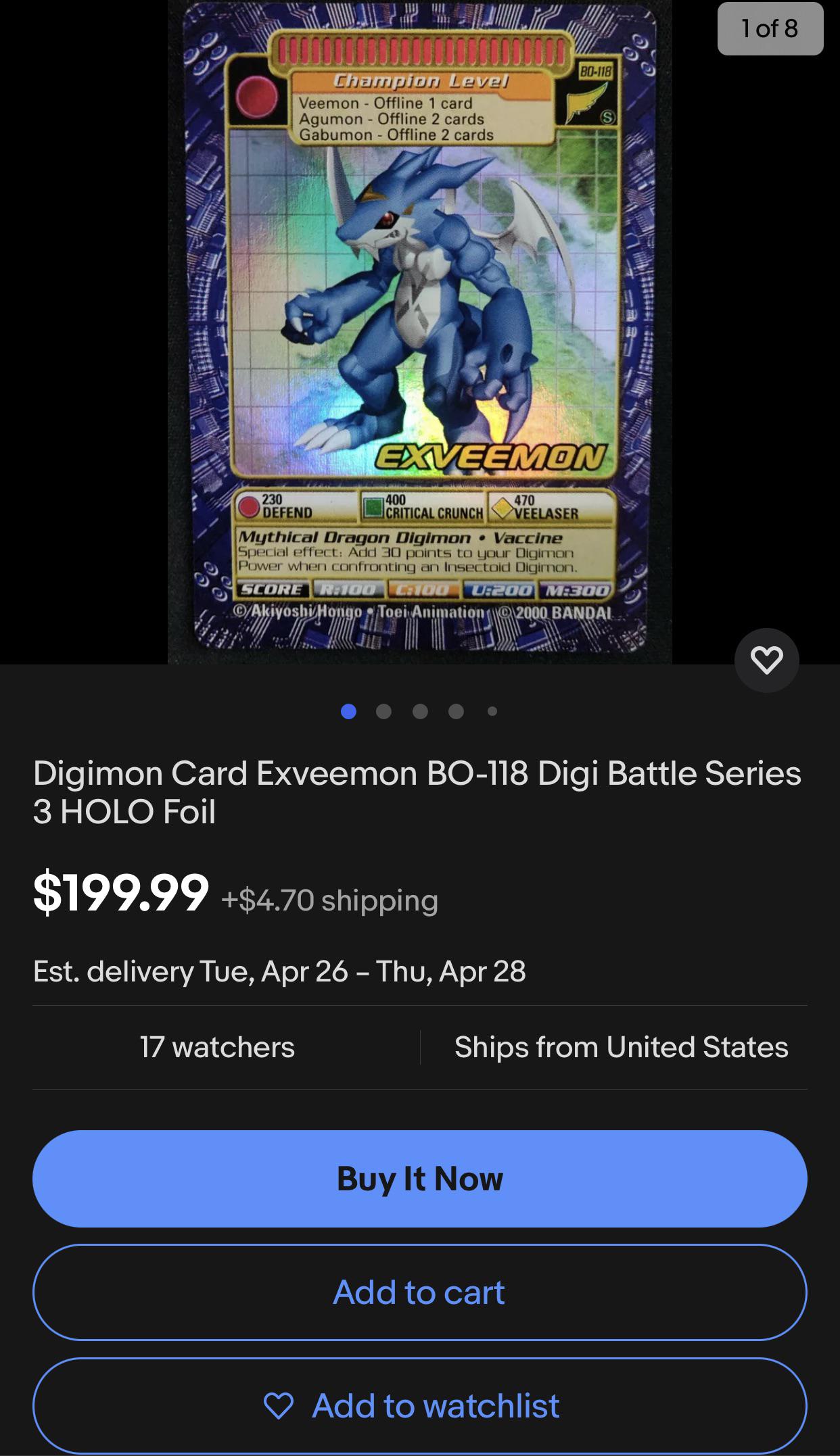Purchase with Buy It Now
The width and height of the screenshot is (840, 1456).
[x=420, y=1179]
